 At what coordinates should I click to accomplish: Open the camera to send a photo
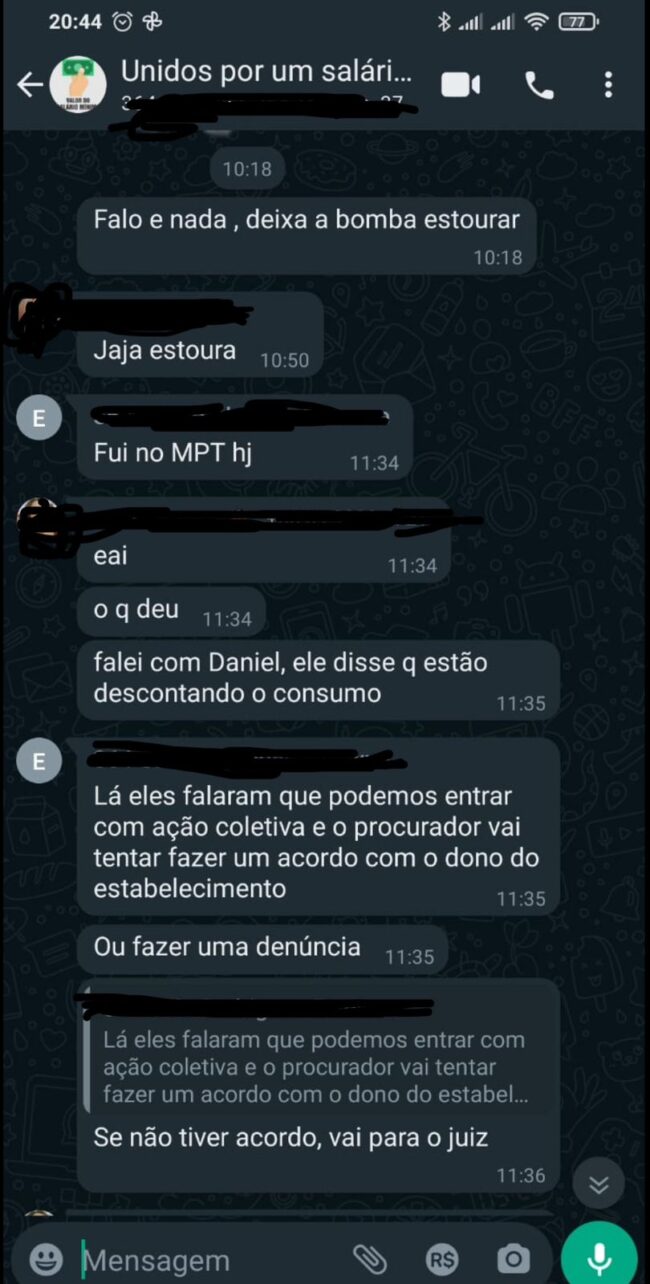514,1259
